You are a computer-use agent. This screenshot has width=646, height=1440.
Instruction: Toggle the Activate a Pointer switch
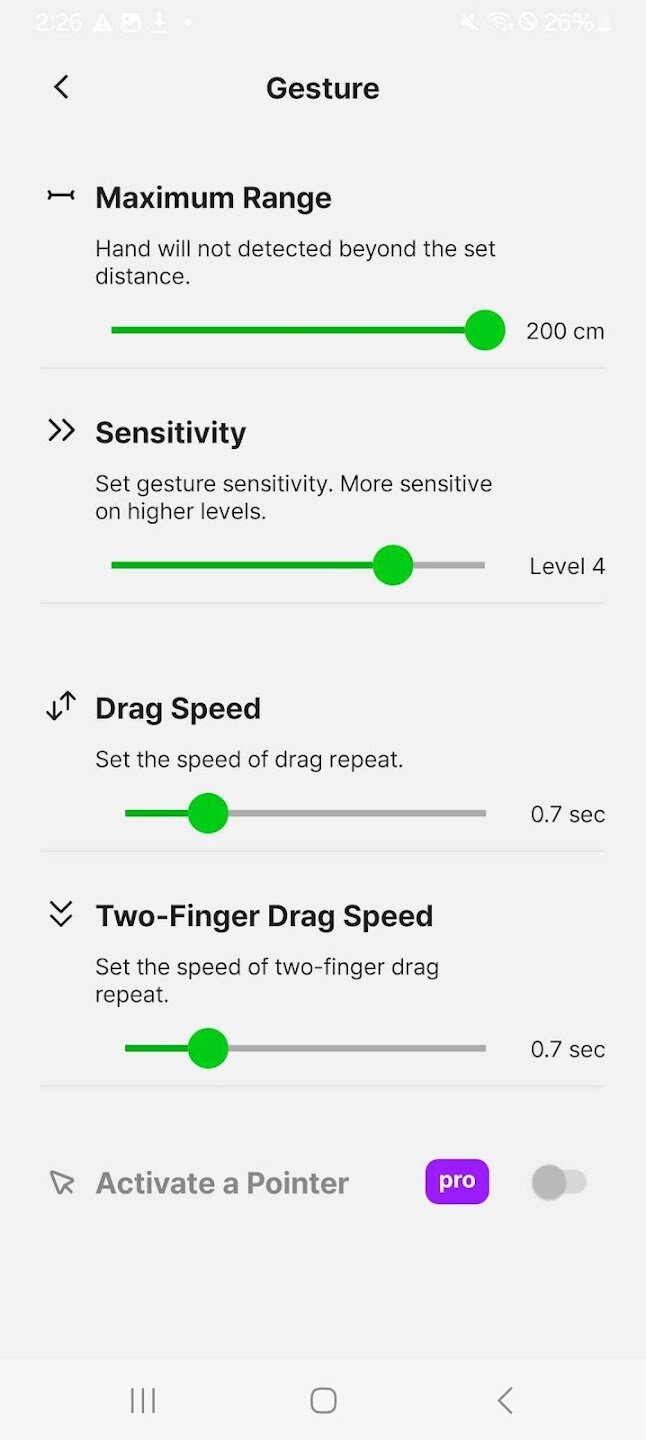558,1183
